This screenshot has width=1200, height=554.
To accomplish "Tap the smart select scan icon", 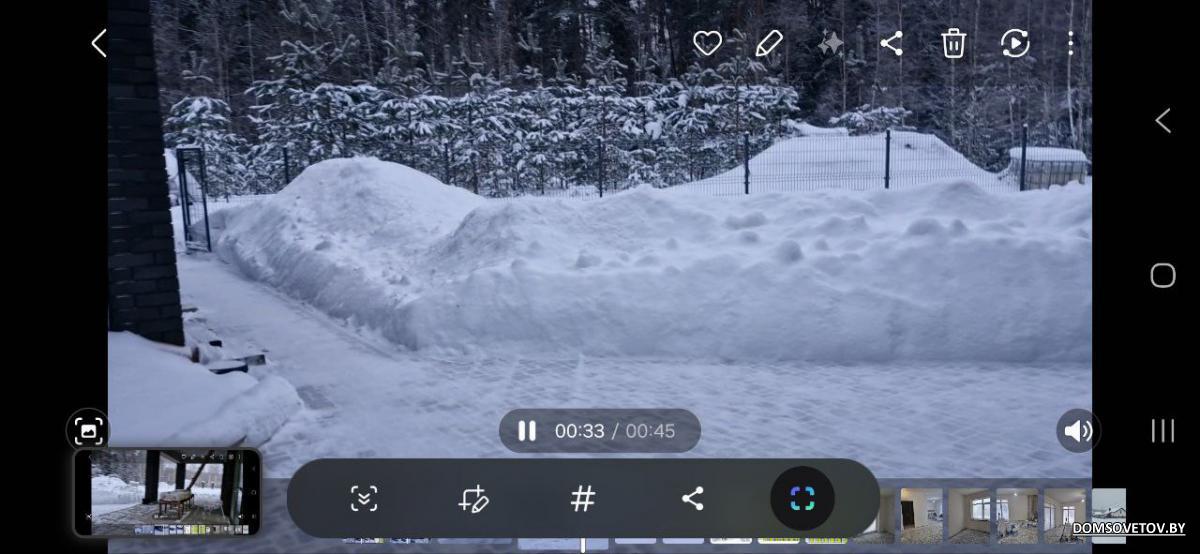I will click(x=802, y=498).
